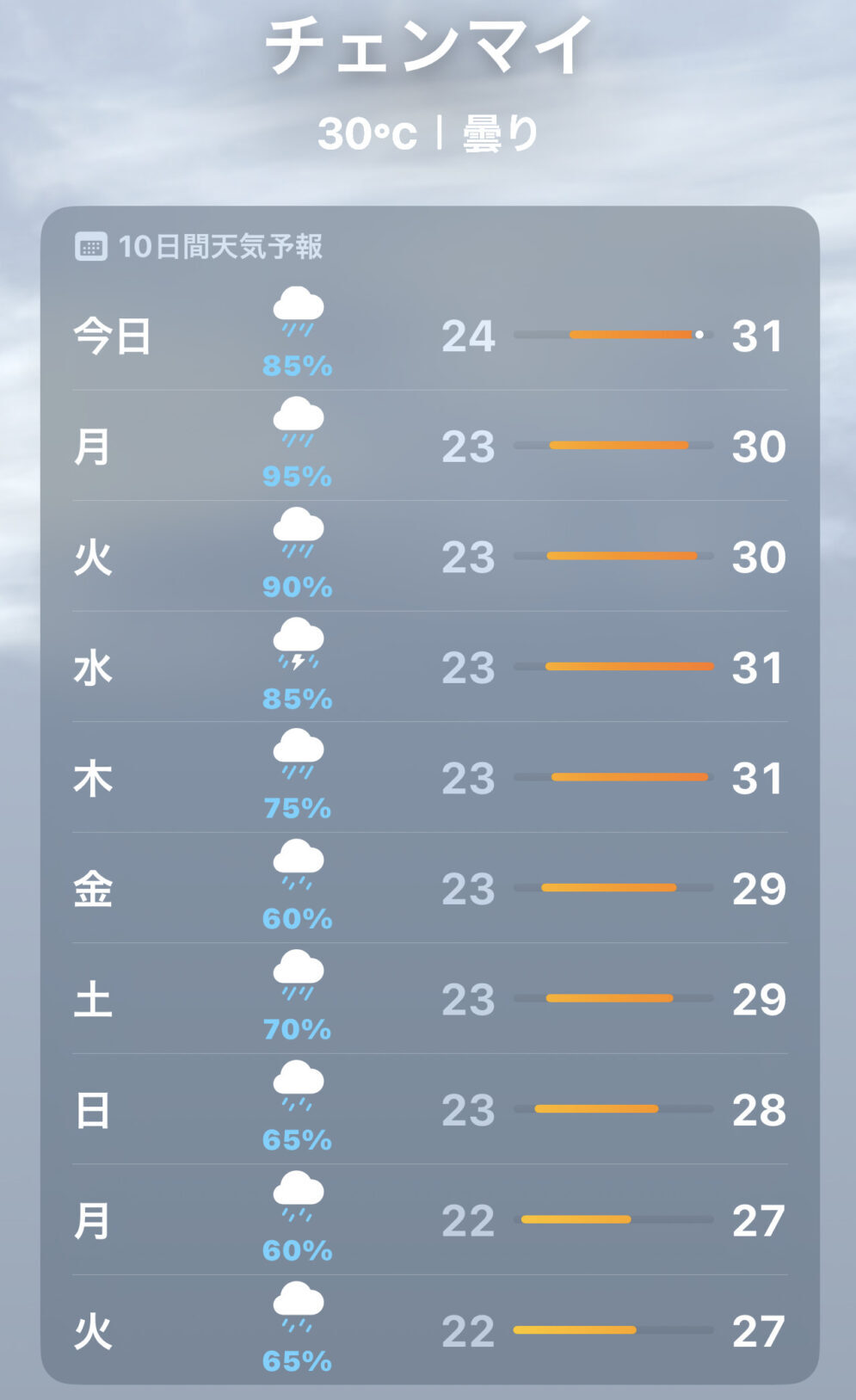Open today's (今日) forecast details

(x=428, y=336)
